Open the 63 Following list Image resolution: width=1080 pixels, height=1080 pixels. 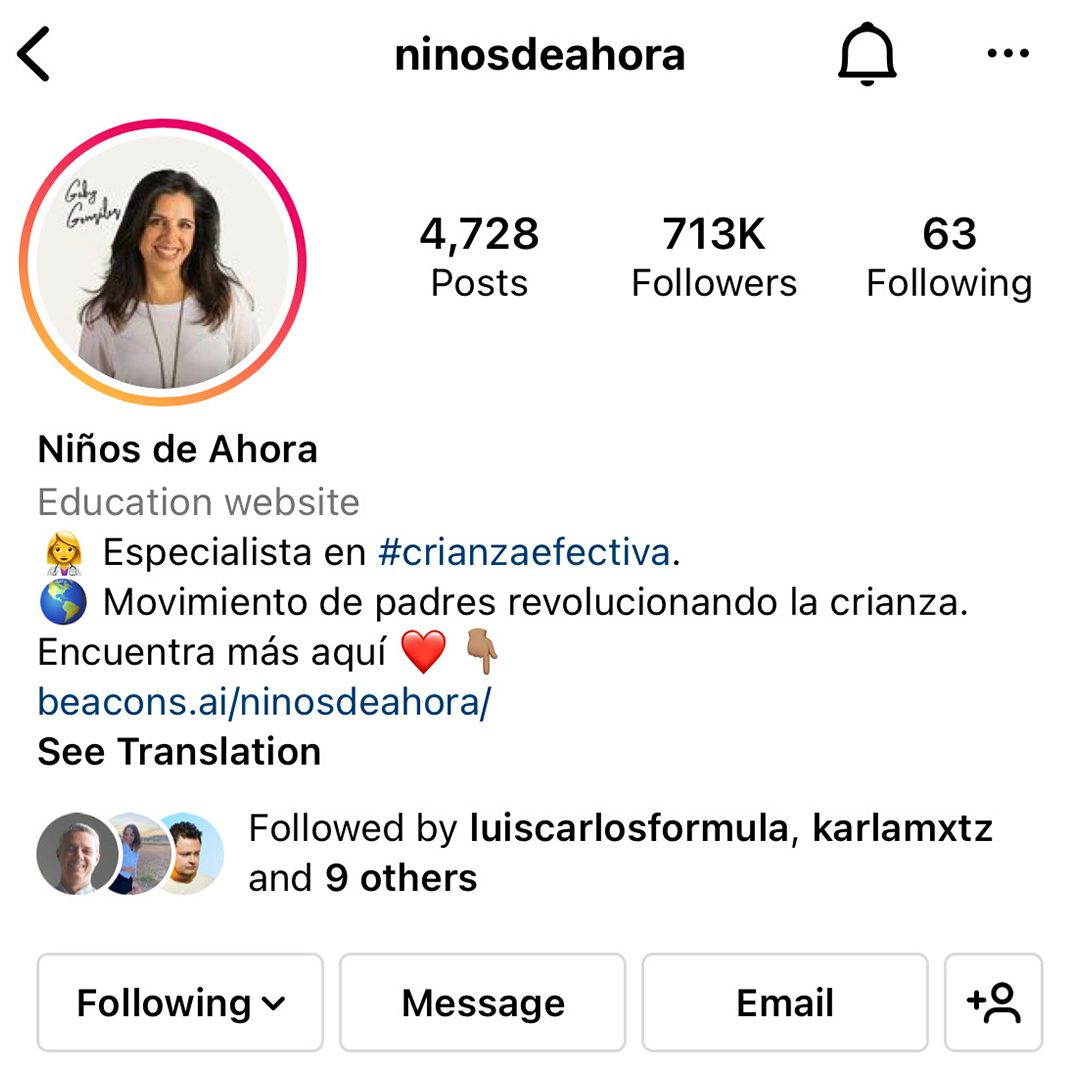pos(948,257)
